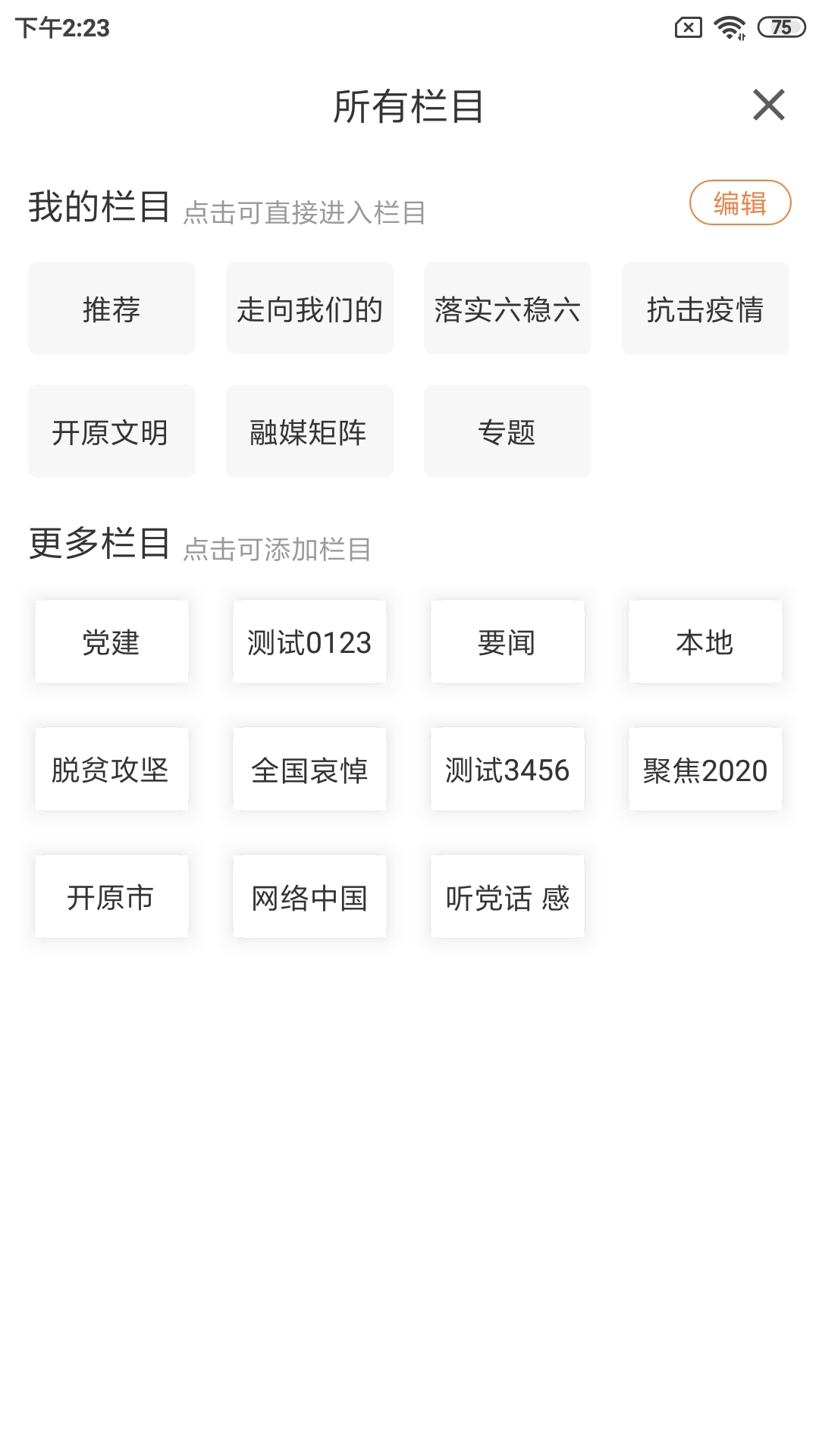Add 聚焦2020 to my channels
Viewport: 819px width, 1456px height.
705,768
